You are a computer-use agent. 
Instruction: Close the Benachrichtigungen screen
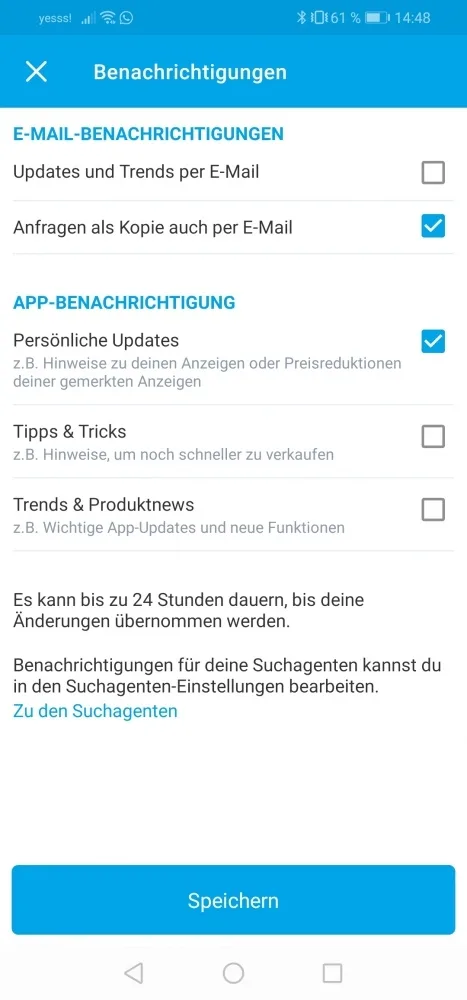coord(36,72)
